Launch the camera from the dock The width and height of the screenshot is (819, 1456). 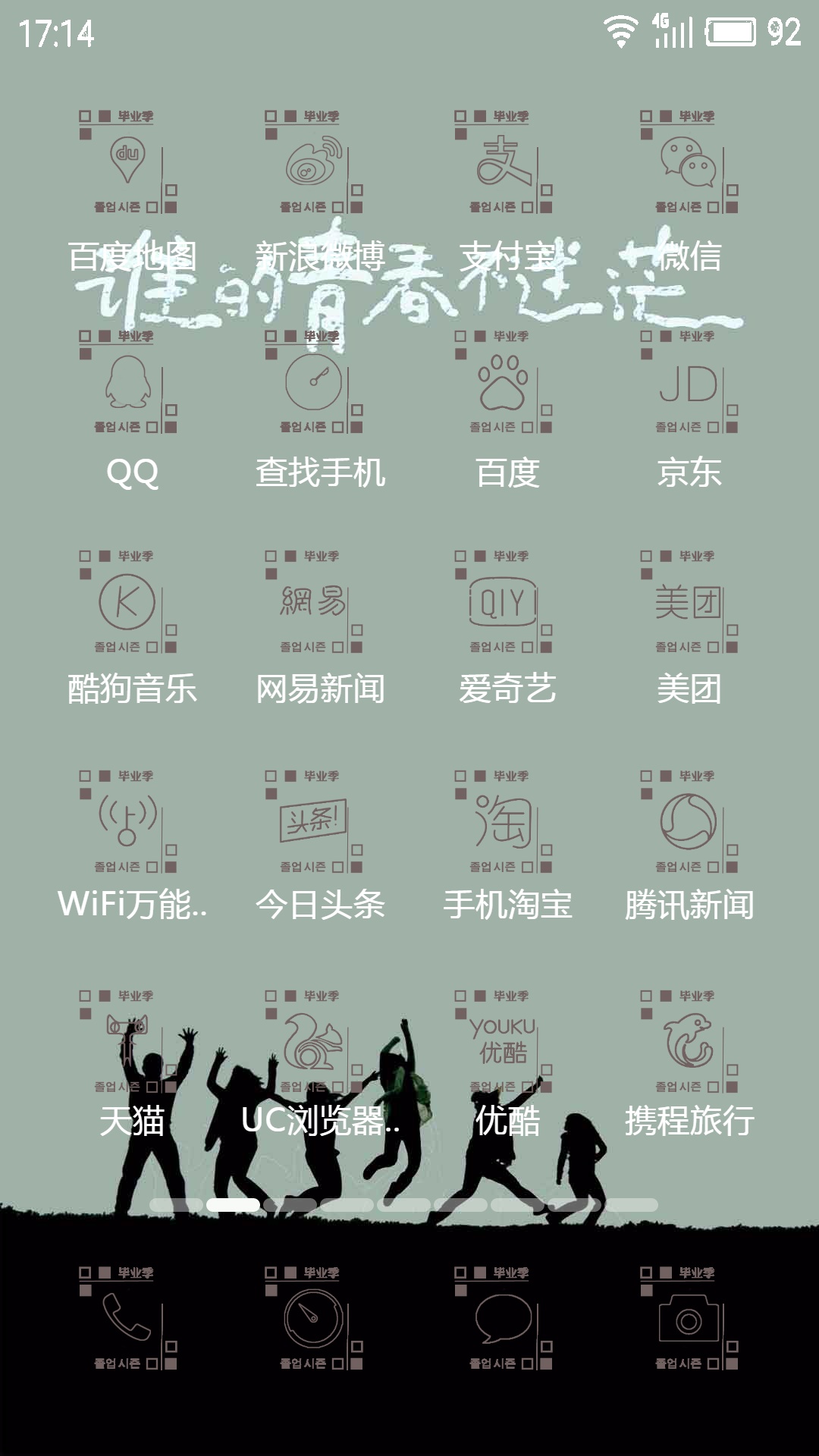click(689, 1318)
